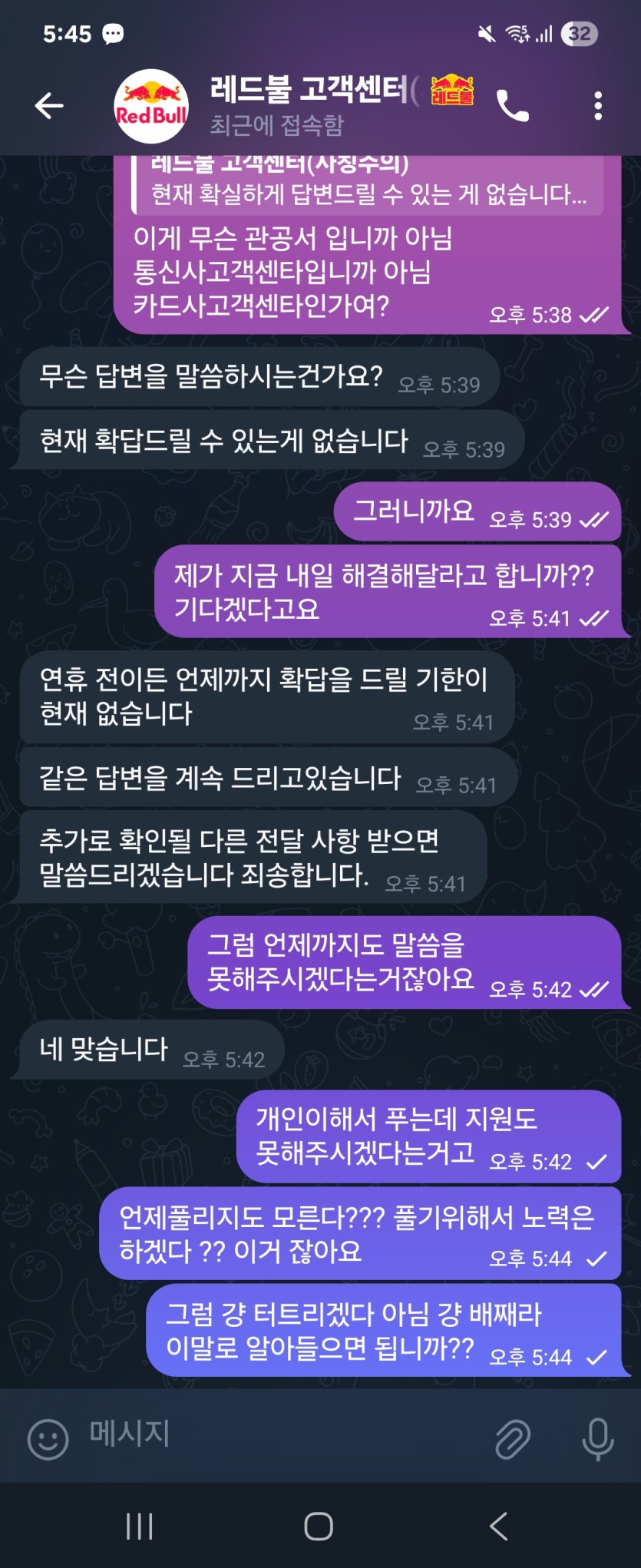Open the three-dot overflow menu

(598, 106)
